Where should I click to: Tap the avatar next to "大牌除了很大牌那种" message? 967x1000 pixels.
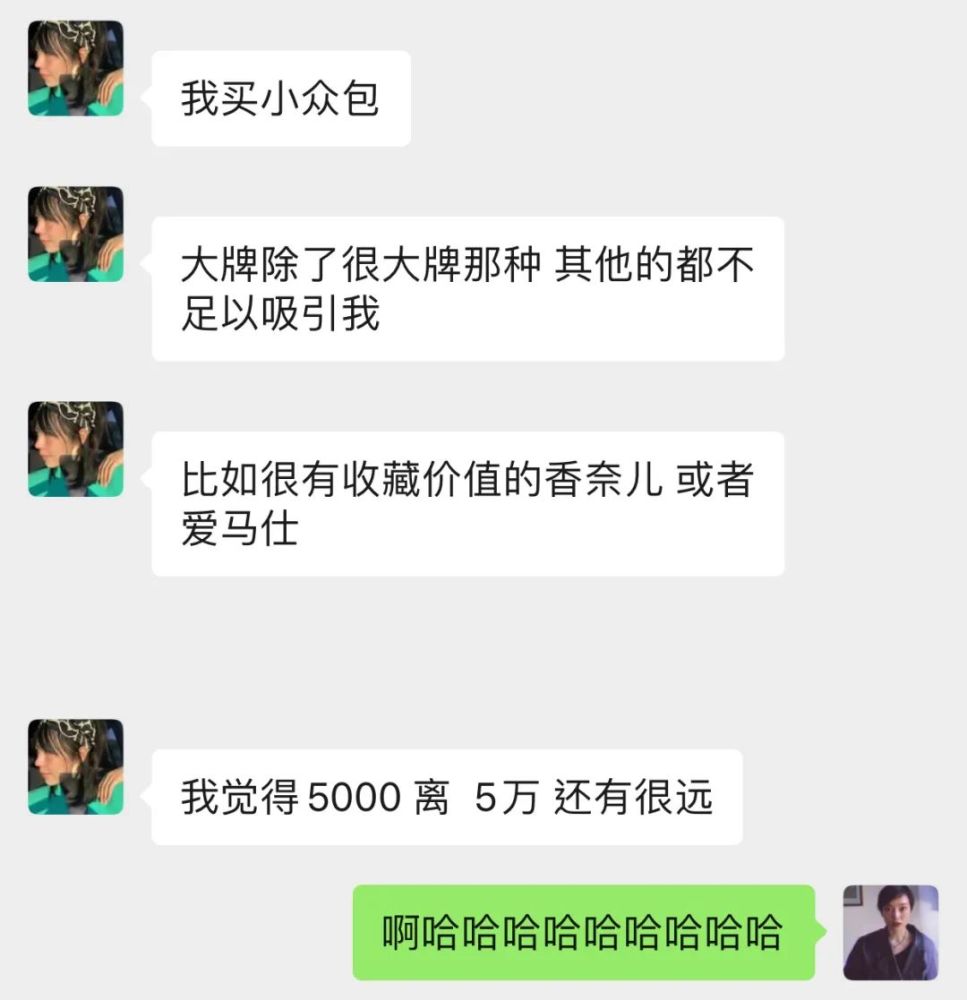point(76,234)
